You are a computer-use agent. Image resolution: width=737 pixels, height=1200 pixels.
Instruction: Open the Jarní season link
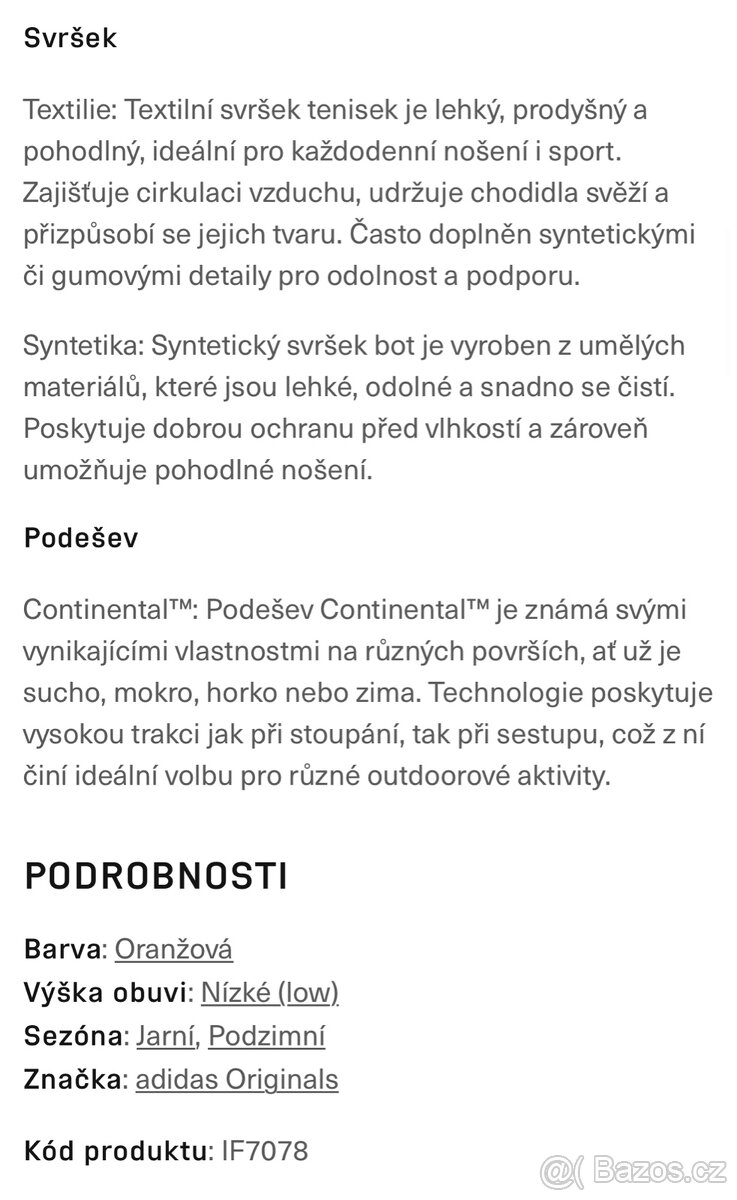(x=168, y=1036)
